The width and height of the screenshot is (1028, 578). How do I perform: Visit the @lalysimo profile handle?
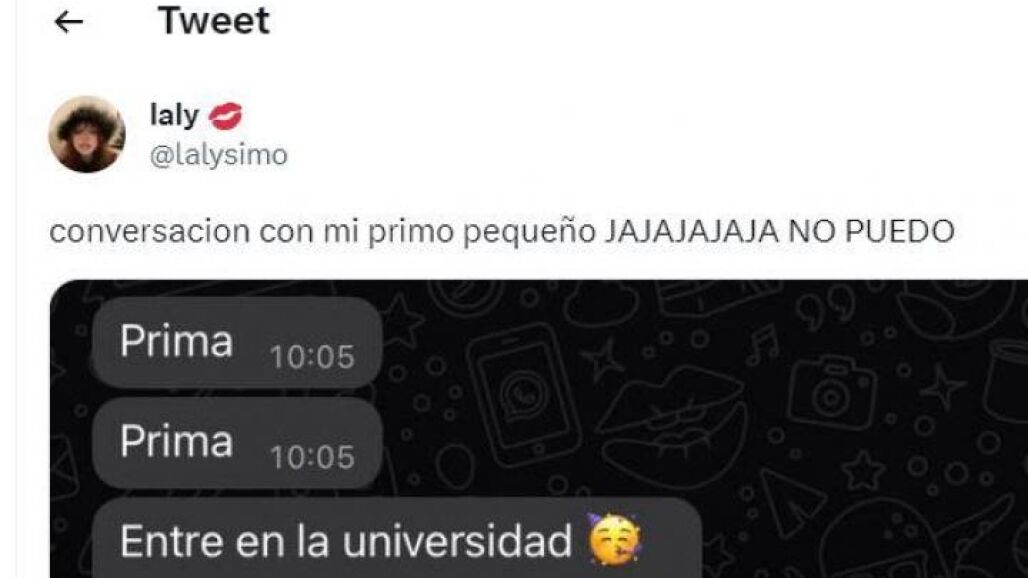(x=218, y=155)
